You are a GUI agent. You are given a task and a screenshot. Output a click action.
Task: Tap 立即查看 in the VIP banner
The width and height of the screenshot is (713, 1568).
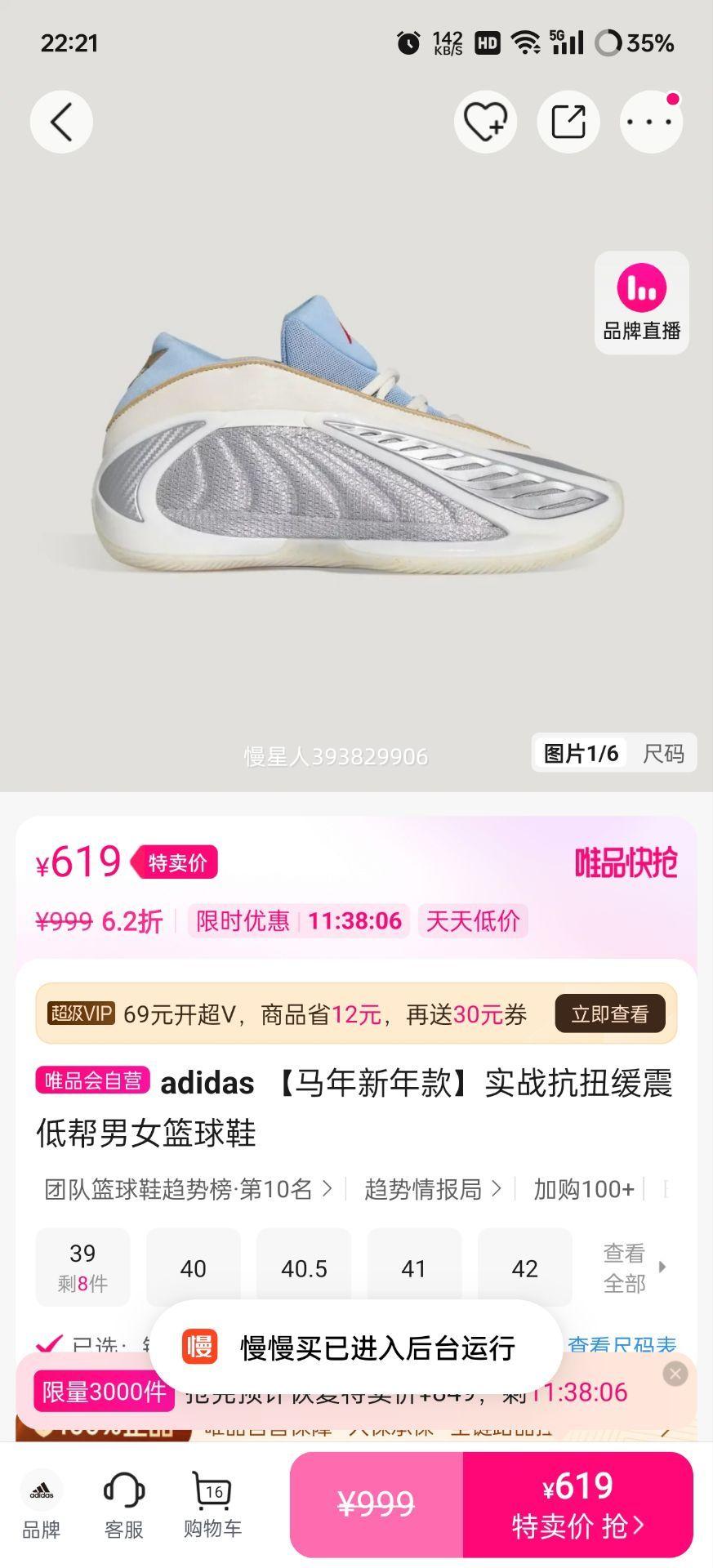pyautogui.click(x=609, y=1013)
